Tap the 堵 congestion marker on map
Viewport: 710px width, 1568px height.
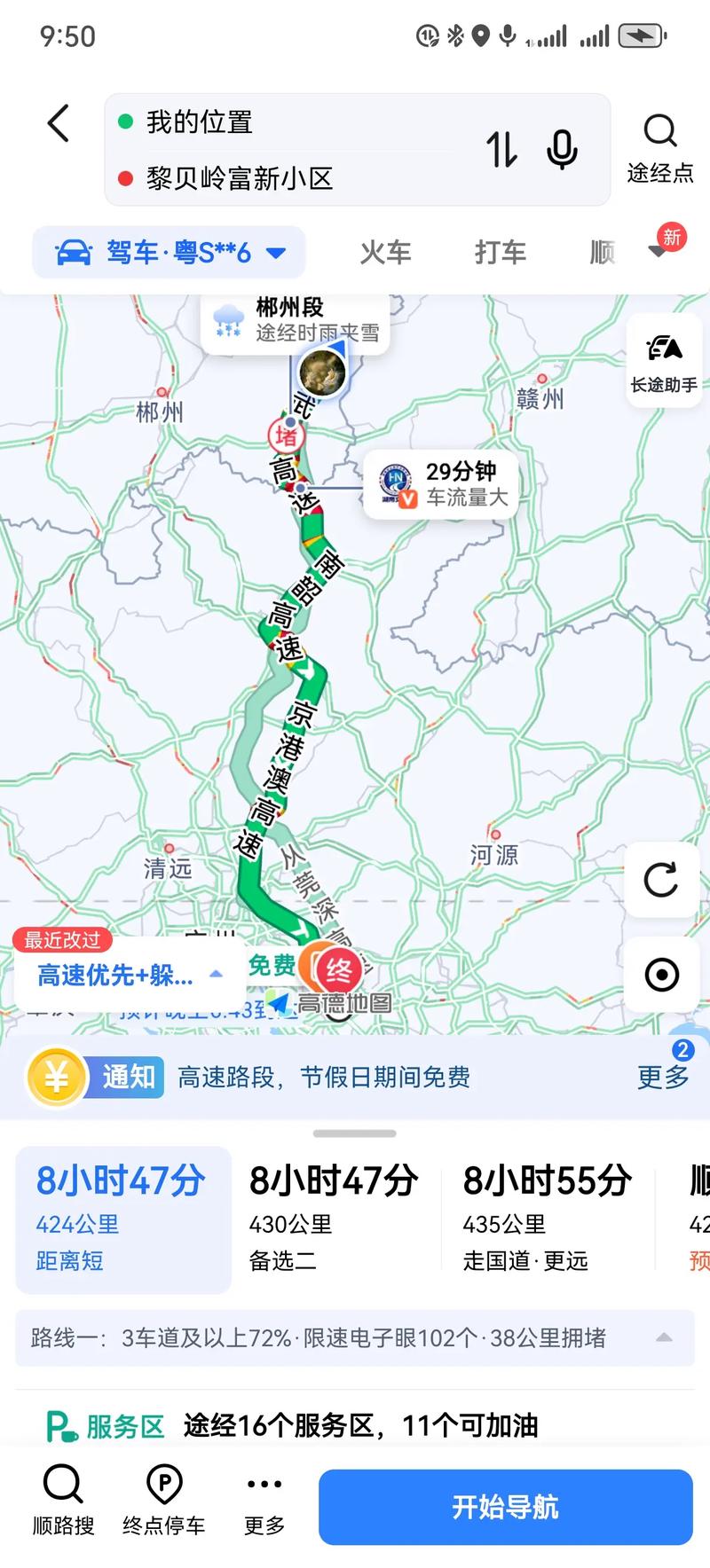284,436
